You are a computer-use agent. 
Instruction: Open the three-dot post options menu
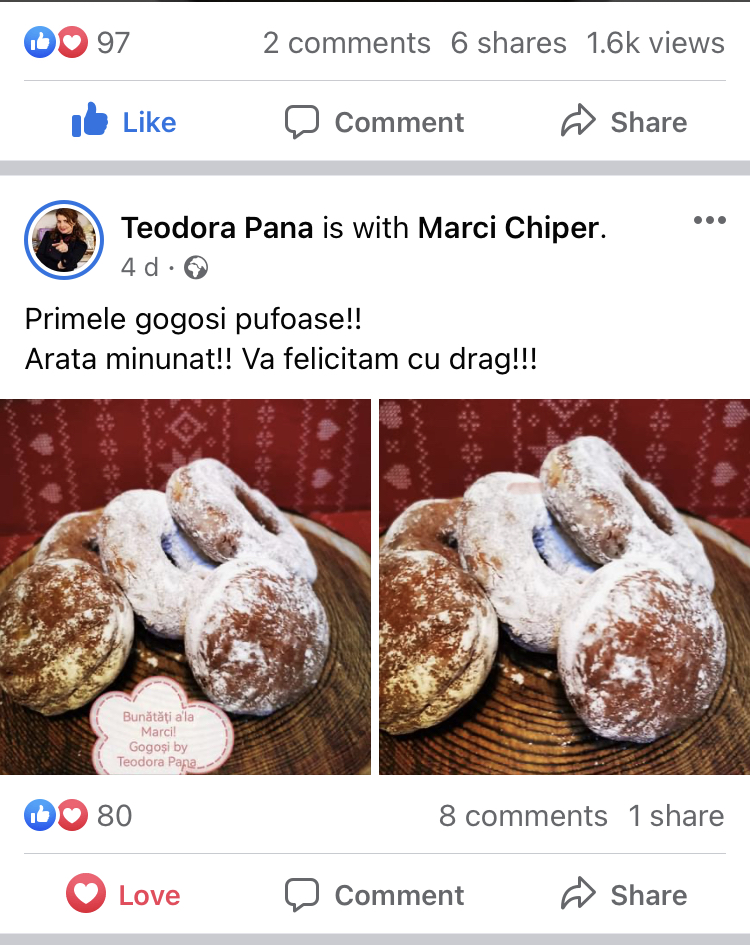pyautogui.click(x=709, y=221)
